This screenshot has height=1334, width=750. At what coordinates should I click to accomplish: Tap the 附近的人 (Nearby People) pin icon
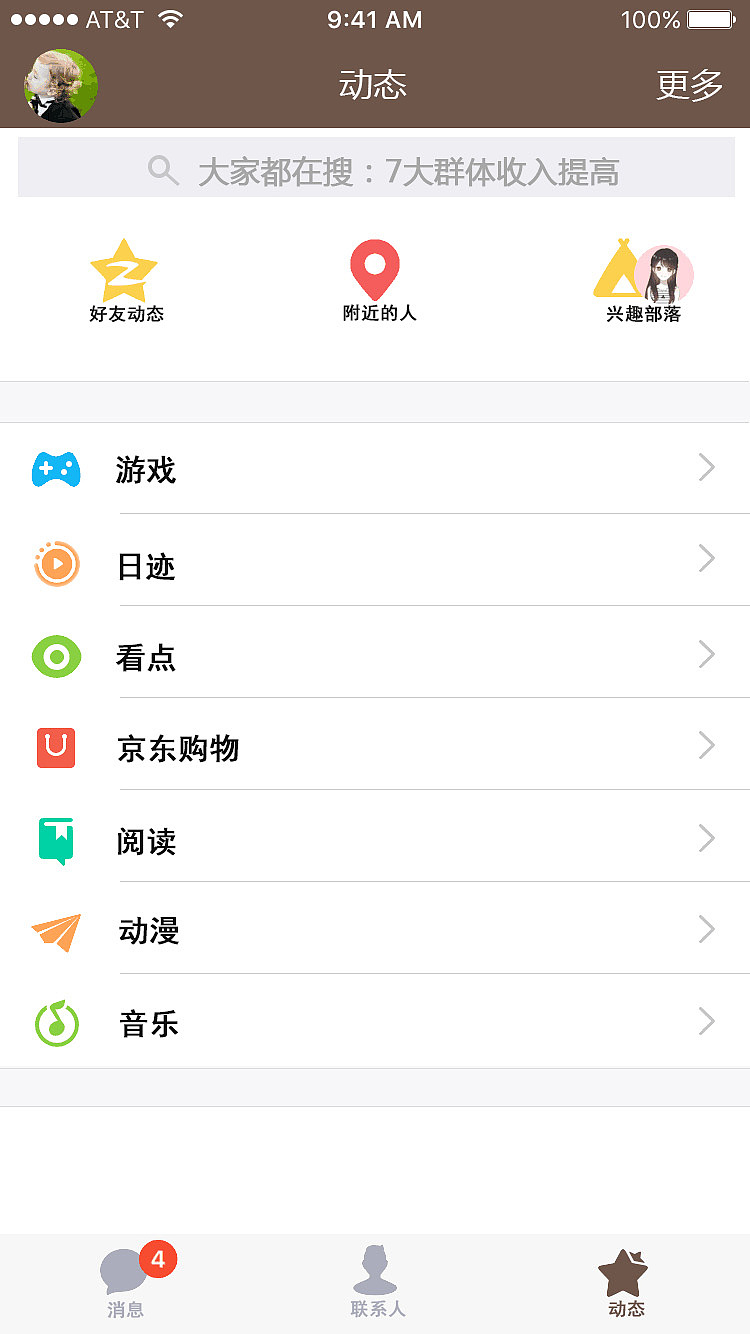(375, 268)
